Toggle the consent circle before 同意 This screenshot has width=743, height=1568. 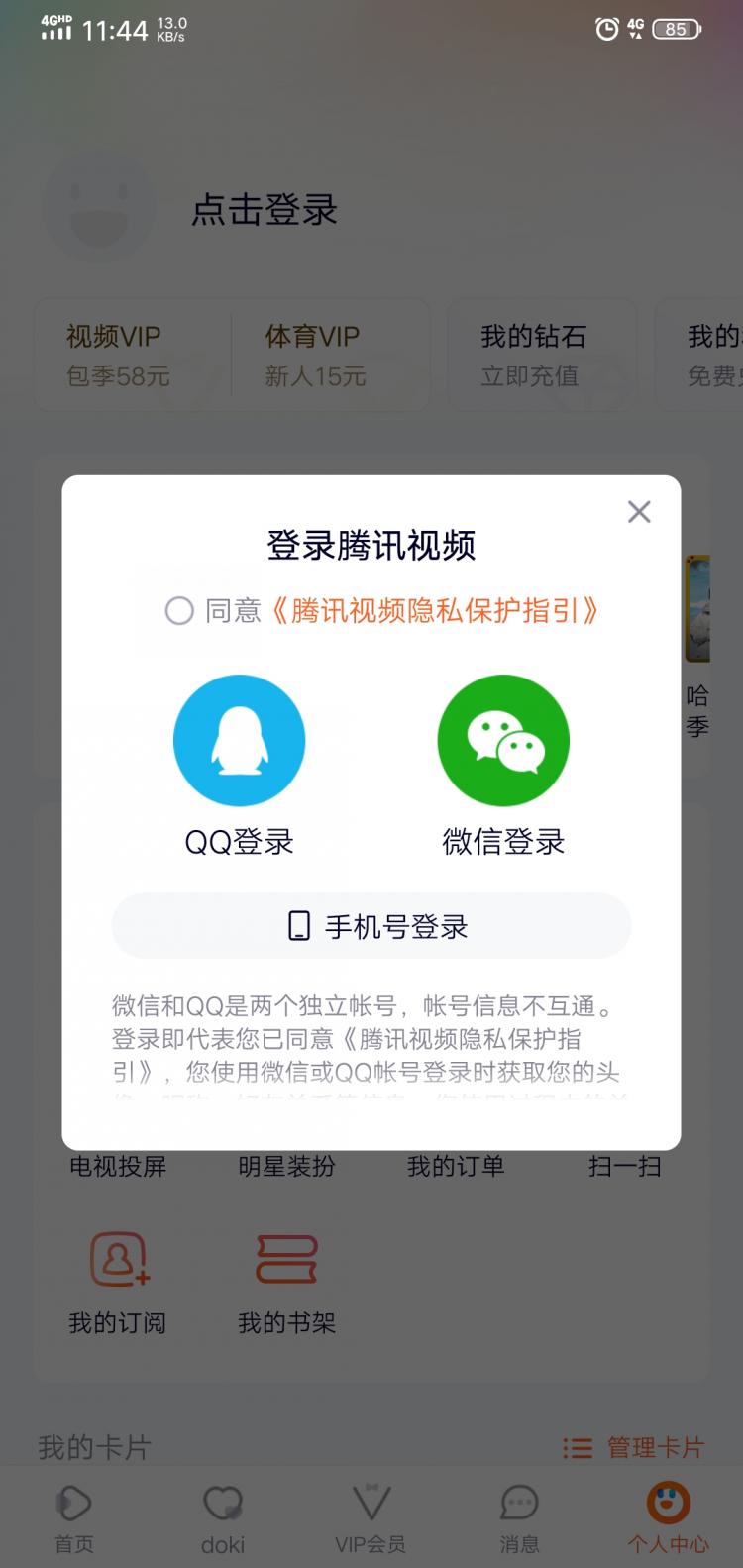(x=179, y=611)
